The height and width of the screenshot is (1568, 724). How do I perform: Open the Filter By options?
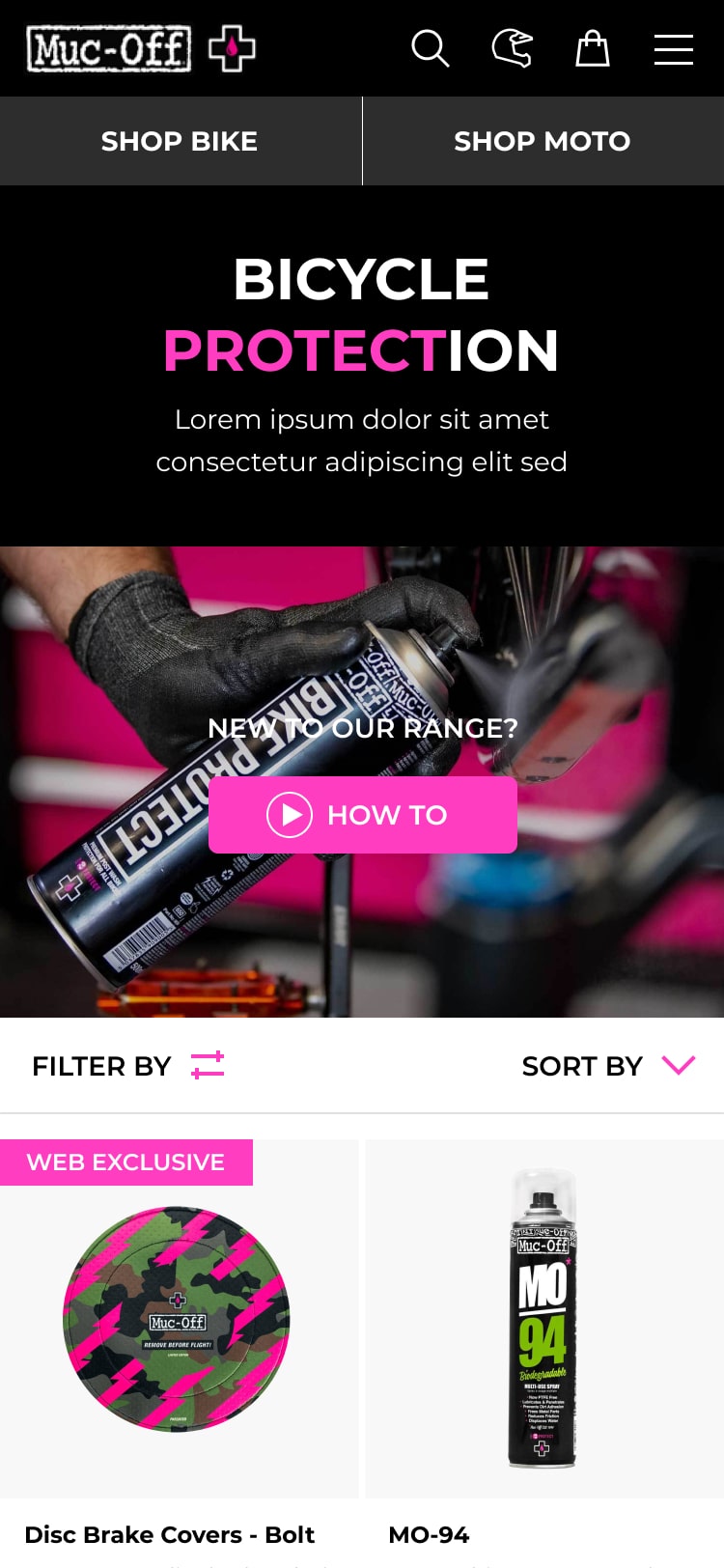coord(127,1066)
